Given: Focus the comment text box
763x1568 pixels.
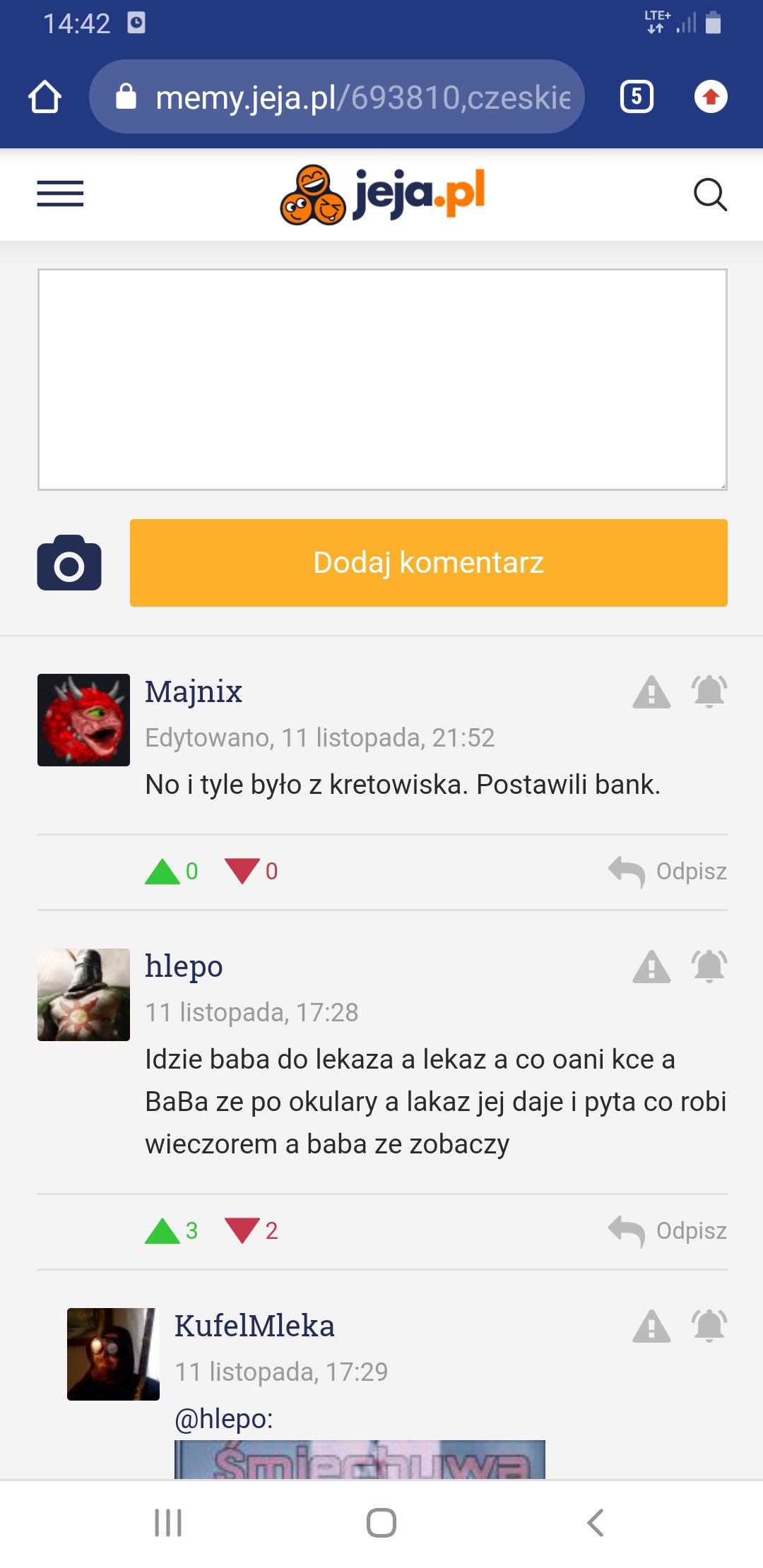Looking at the screenshot, I should click(x=382, y=379).
